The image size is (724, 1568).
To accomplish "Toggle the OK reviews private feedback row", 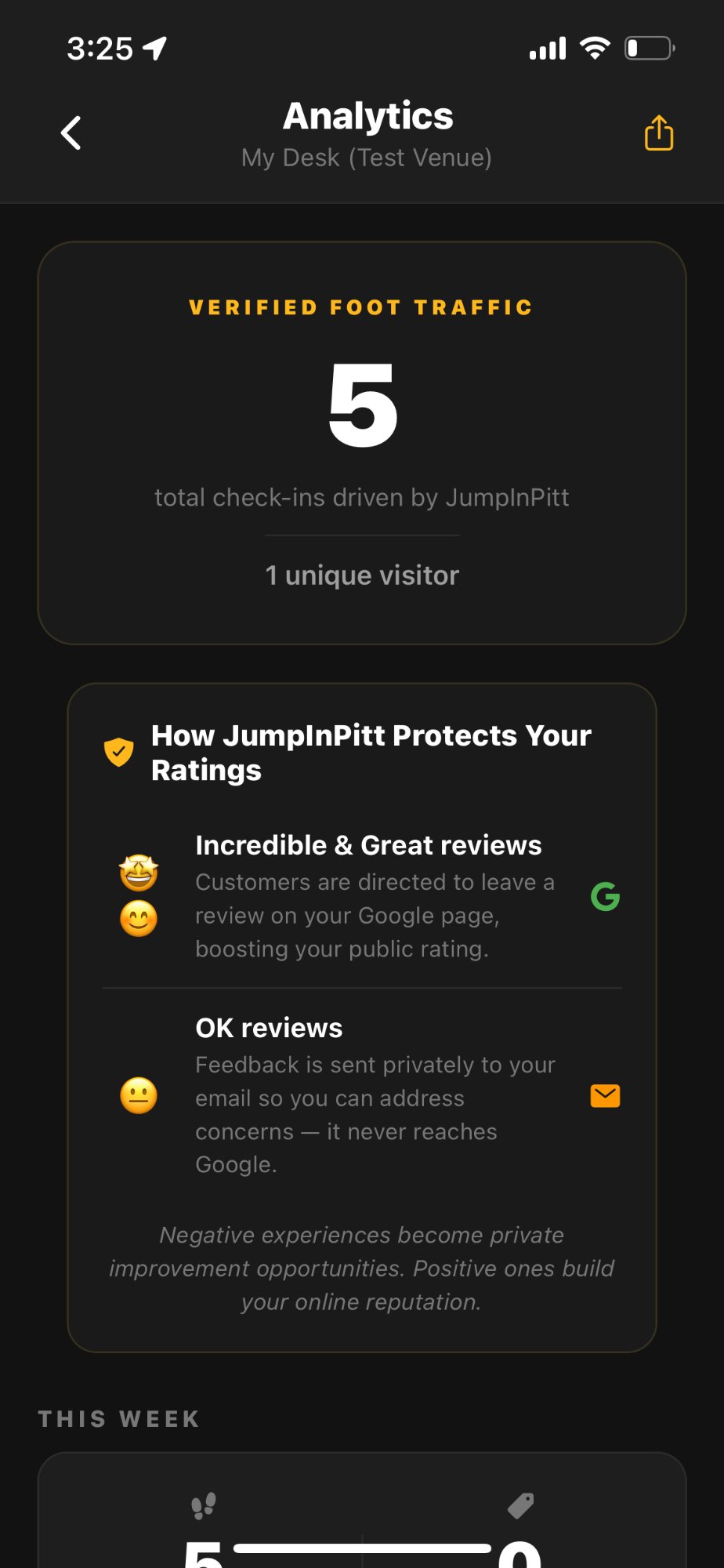I will pyautogui.click(x=362, y=1095).
